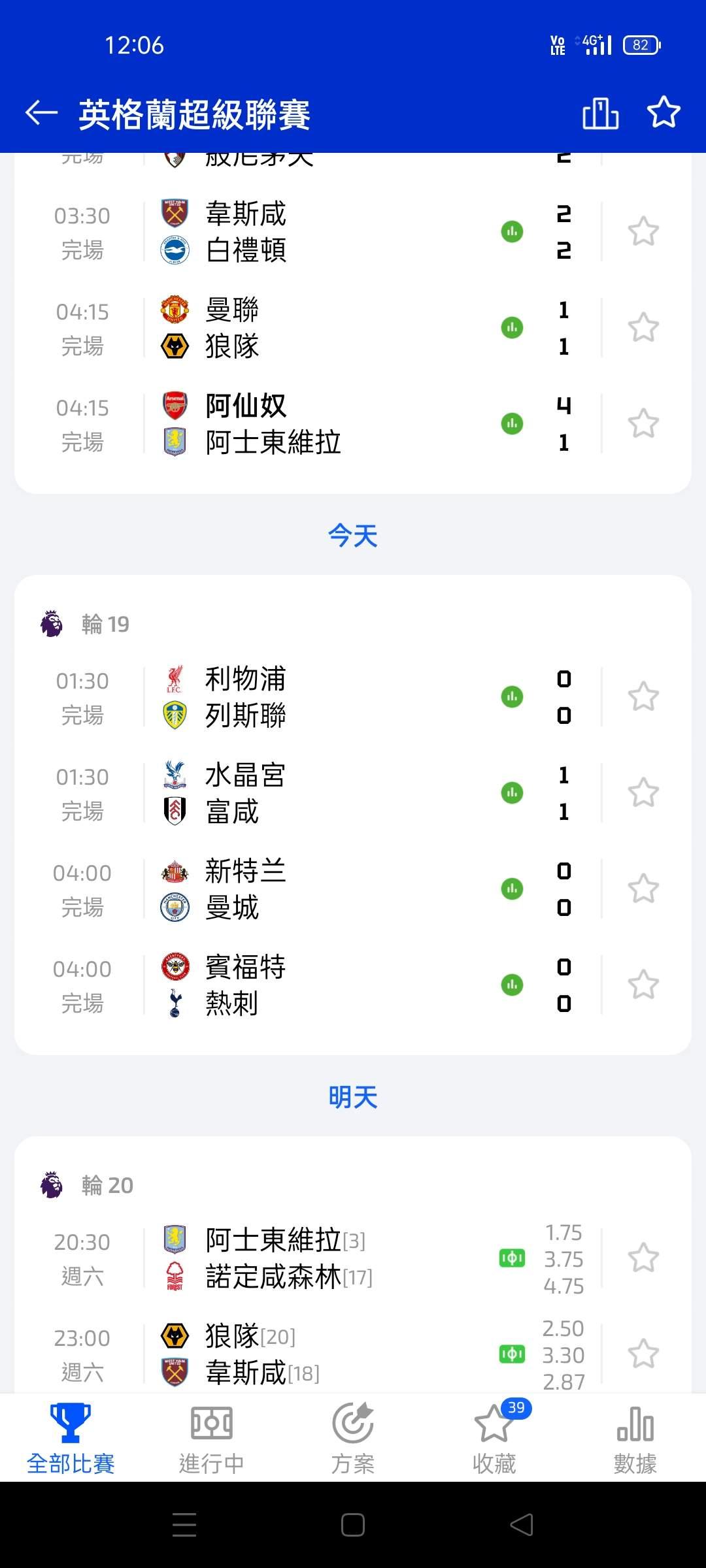
Task: Show statistics for 賓福特 vs 熱刺
Action: (512, 985)
